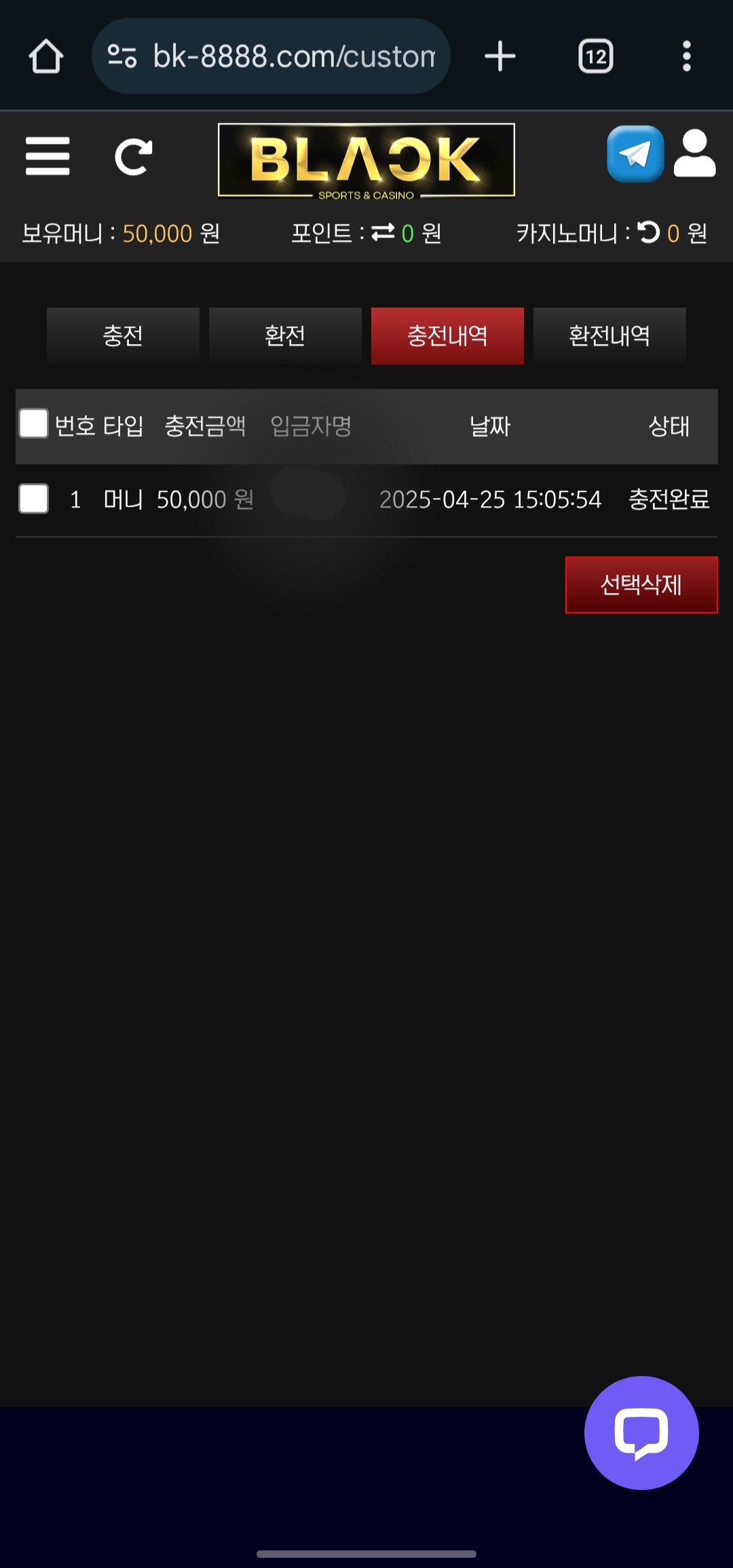Image resolution: width=733 pixels, height=1568 pixels.
Task: Tick the checkbox for entry 1
Action: [33, 499]
